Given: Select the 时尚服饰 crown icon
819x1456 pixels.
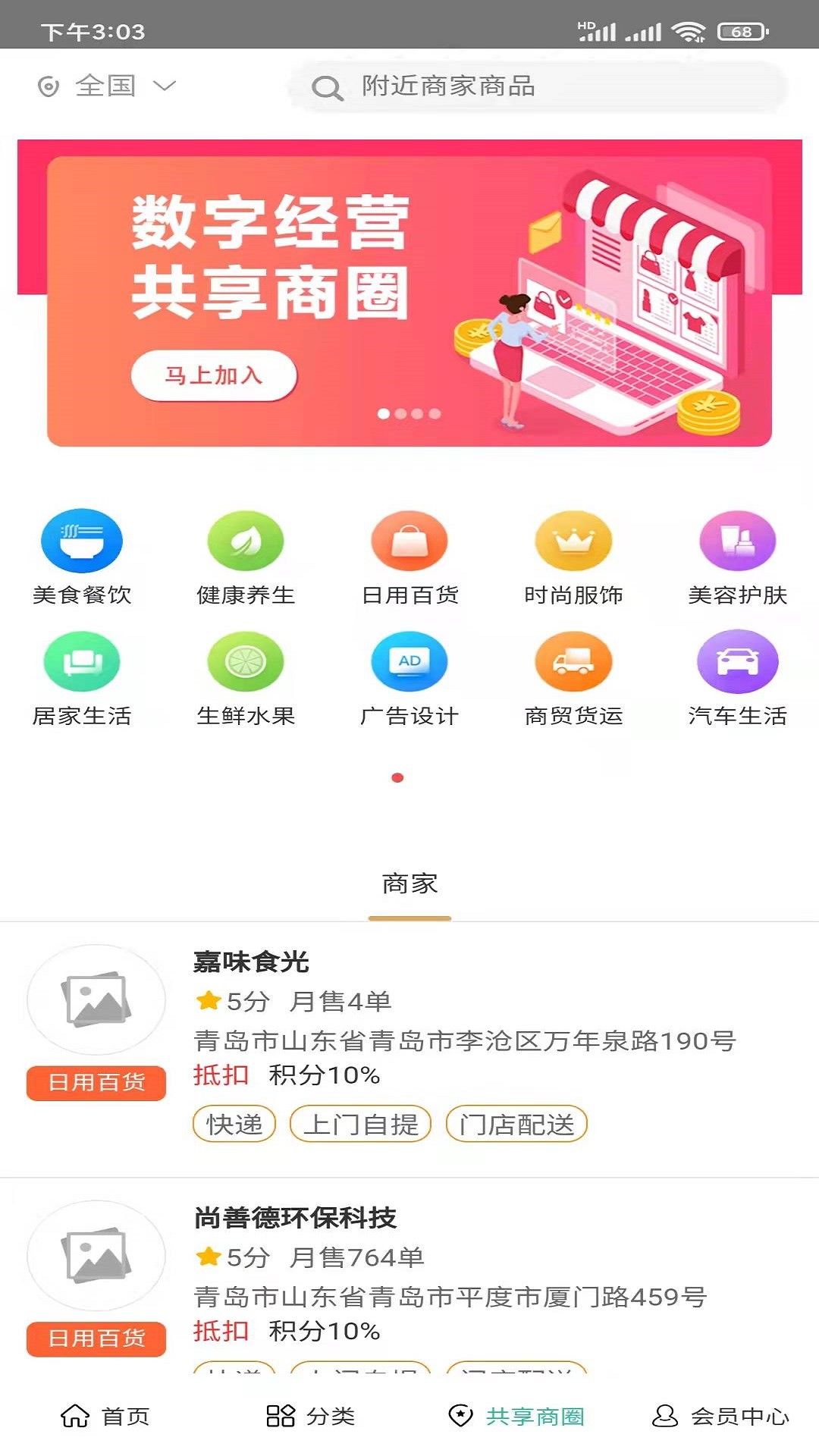Looking at the screenshot, I should [x=573, y=541].
